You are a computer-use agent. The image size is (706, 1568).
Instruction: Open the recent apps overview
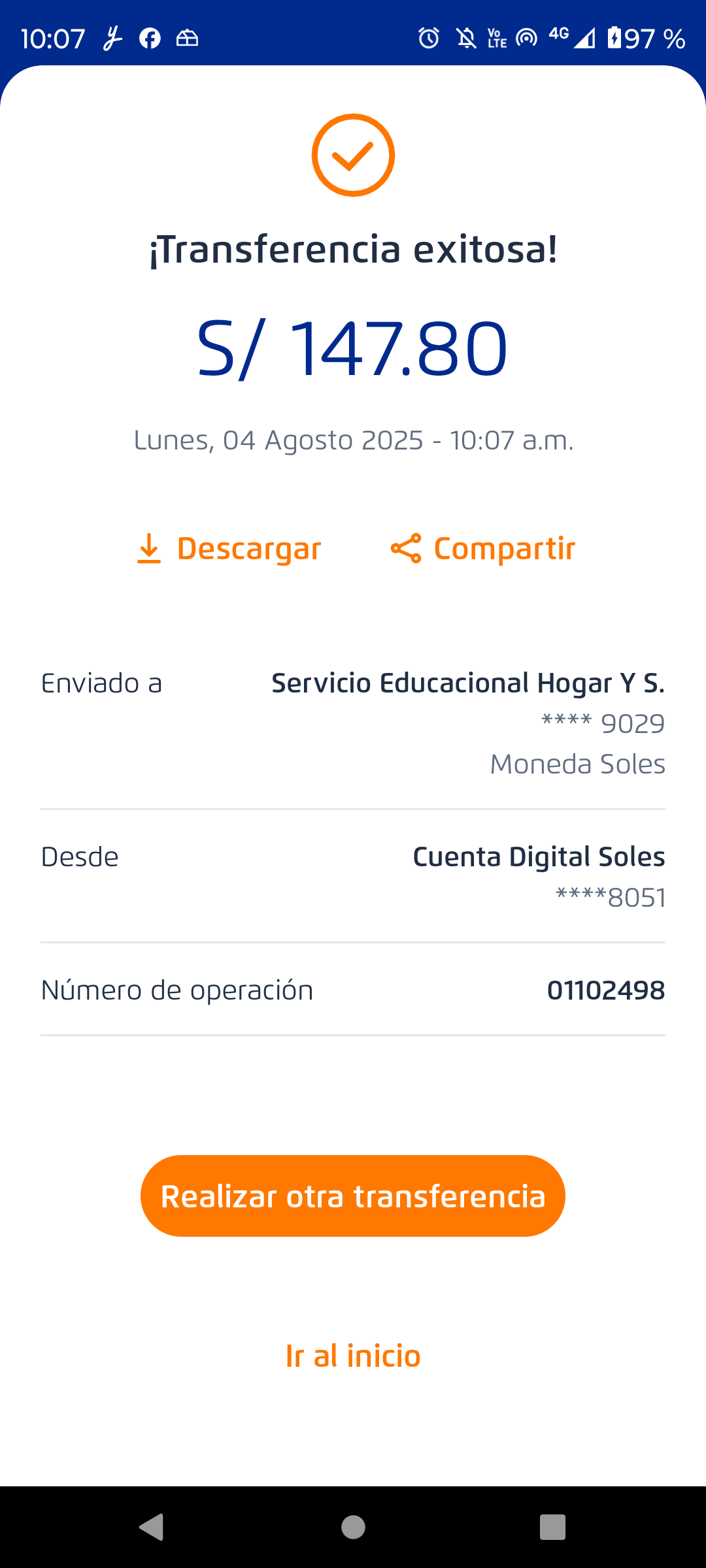552,1527
